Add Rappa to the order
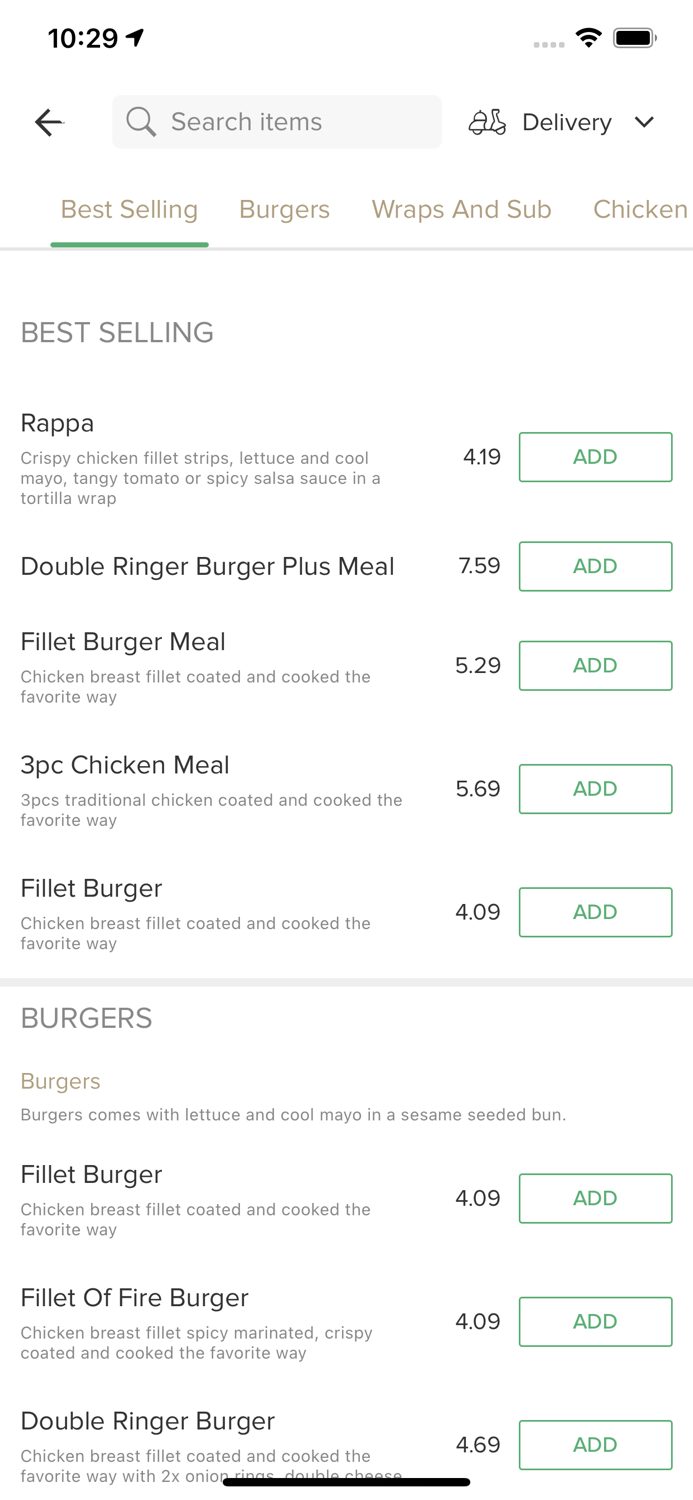Viewport: 693px width, 1500px height. (x=595, y=457)
